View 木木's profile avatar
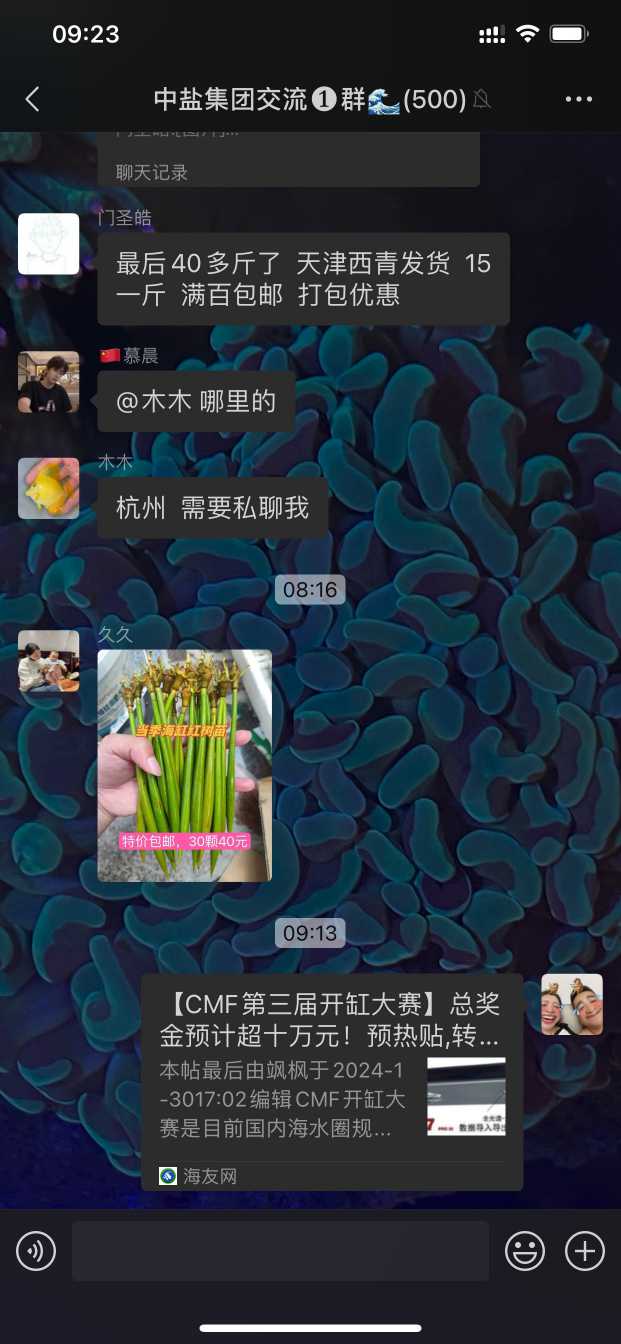Image resolution: width=621 pixels, height=1344 pixels. 49,488
